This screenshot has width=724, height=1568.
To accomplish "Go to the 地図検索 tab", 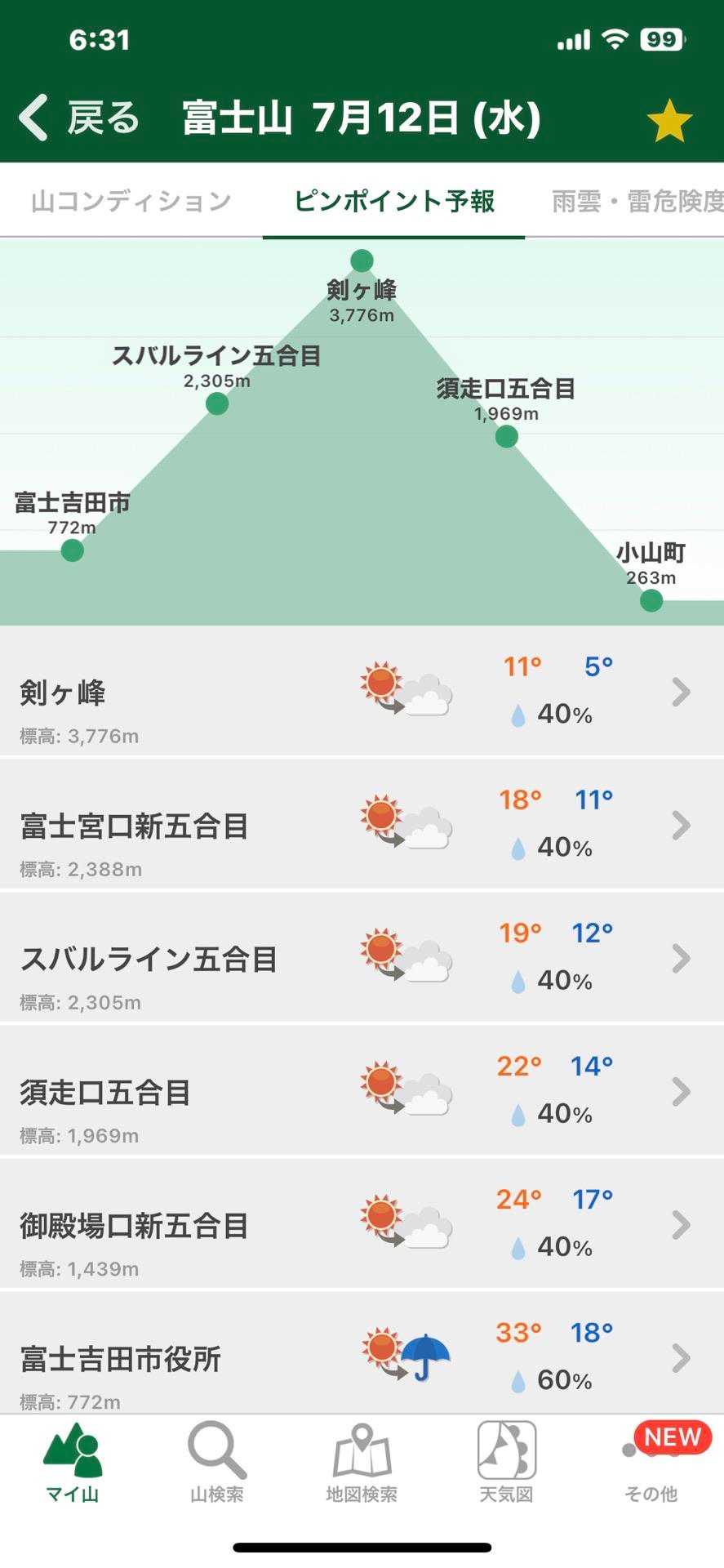I will pyautogui.click(x=362, y=1462).
